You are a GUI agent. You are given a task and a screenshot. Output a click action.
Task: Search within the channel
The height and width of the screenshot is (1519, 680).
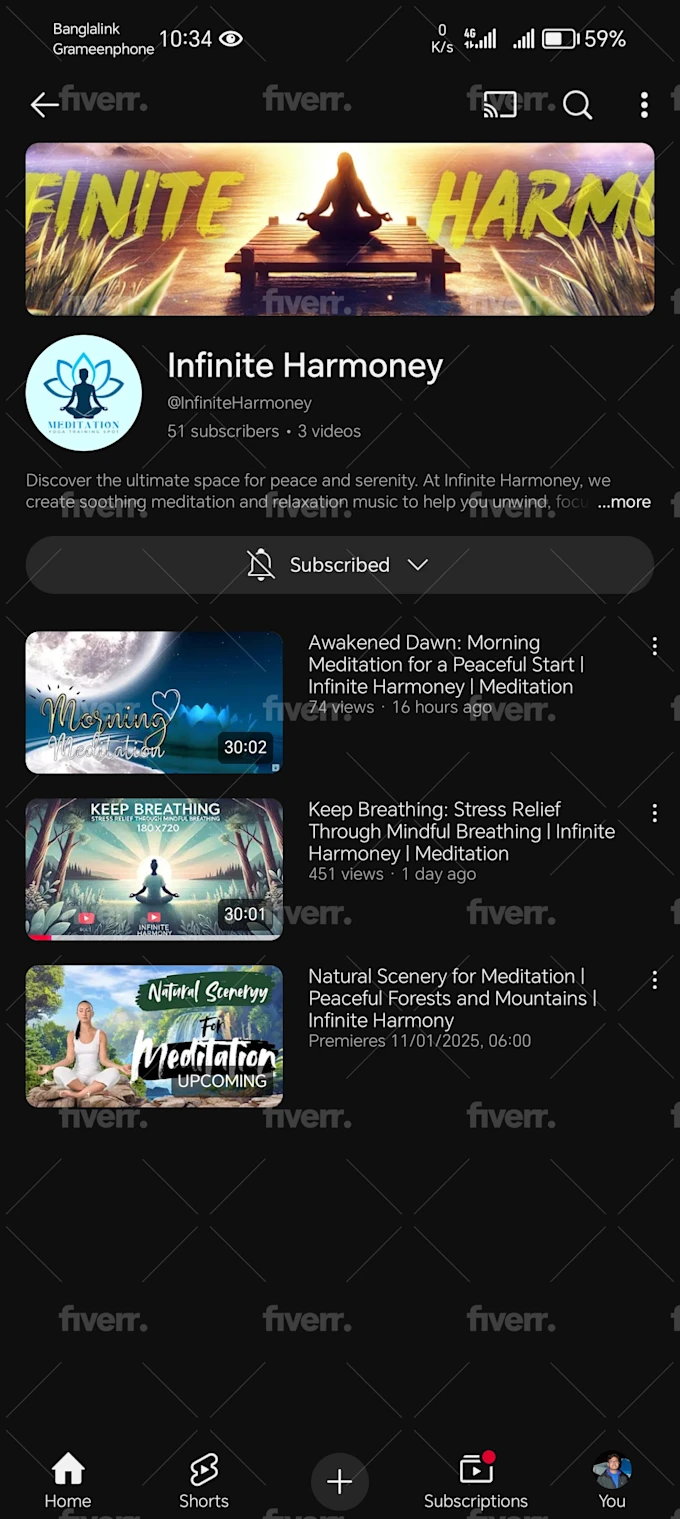pyautogui.click(x=577, y=104)
